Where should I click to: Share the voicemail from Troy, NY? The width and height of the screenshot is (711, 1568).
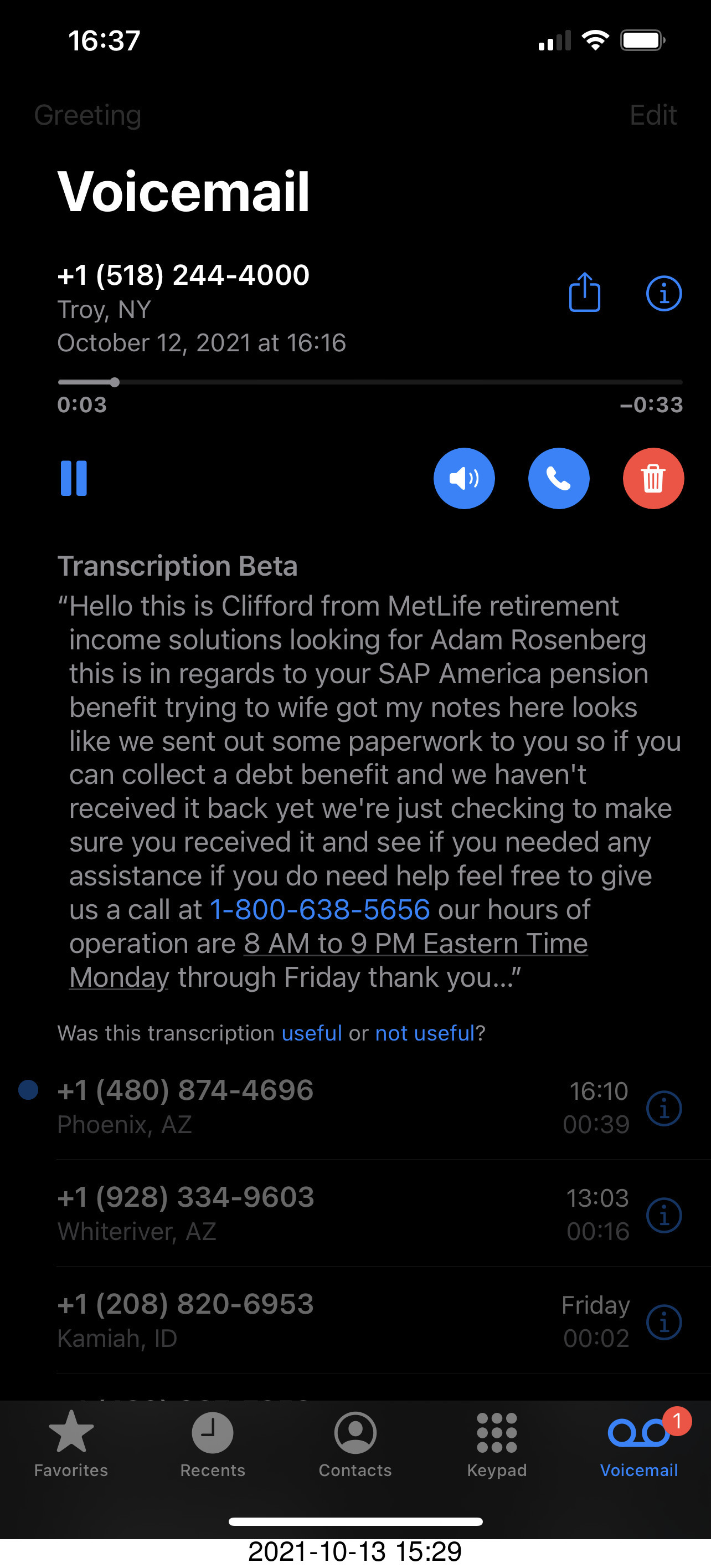coord(585,293)
